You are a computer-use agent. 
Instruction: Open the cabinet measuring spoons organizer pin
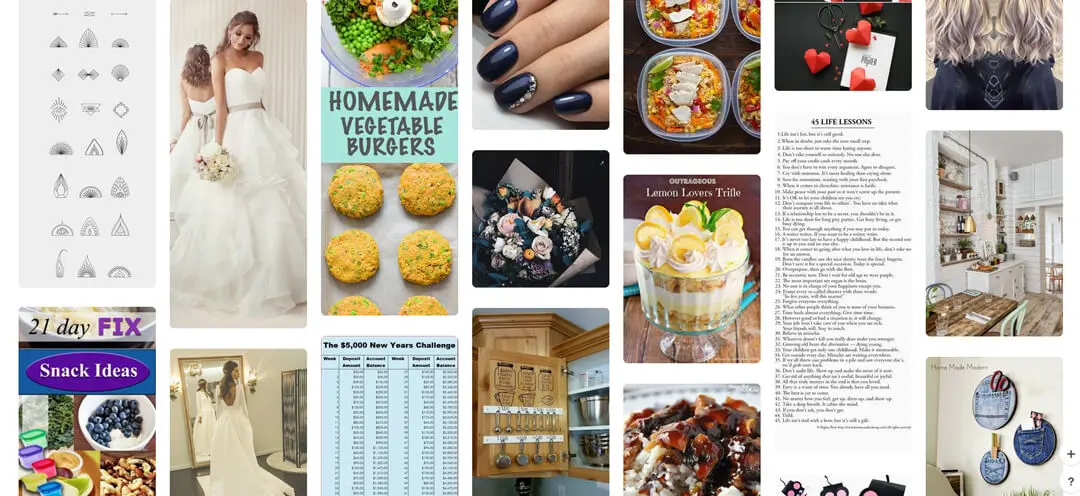pos(540,402)
